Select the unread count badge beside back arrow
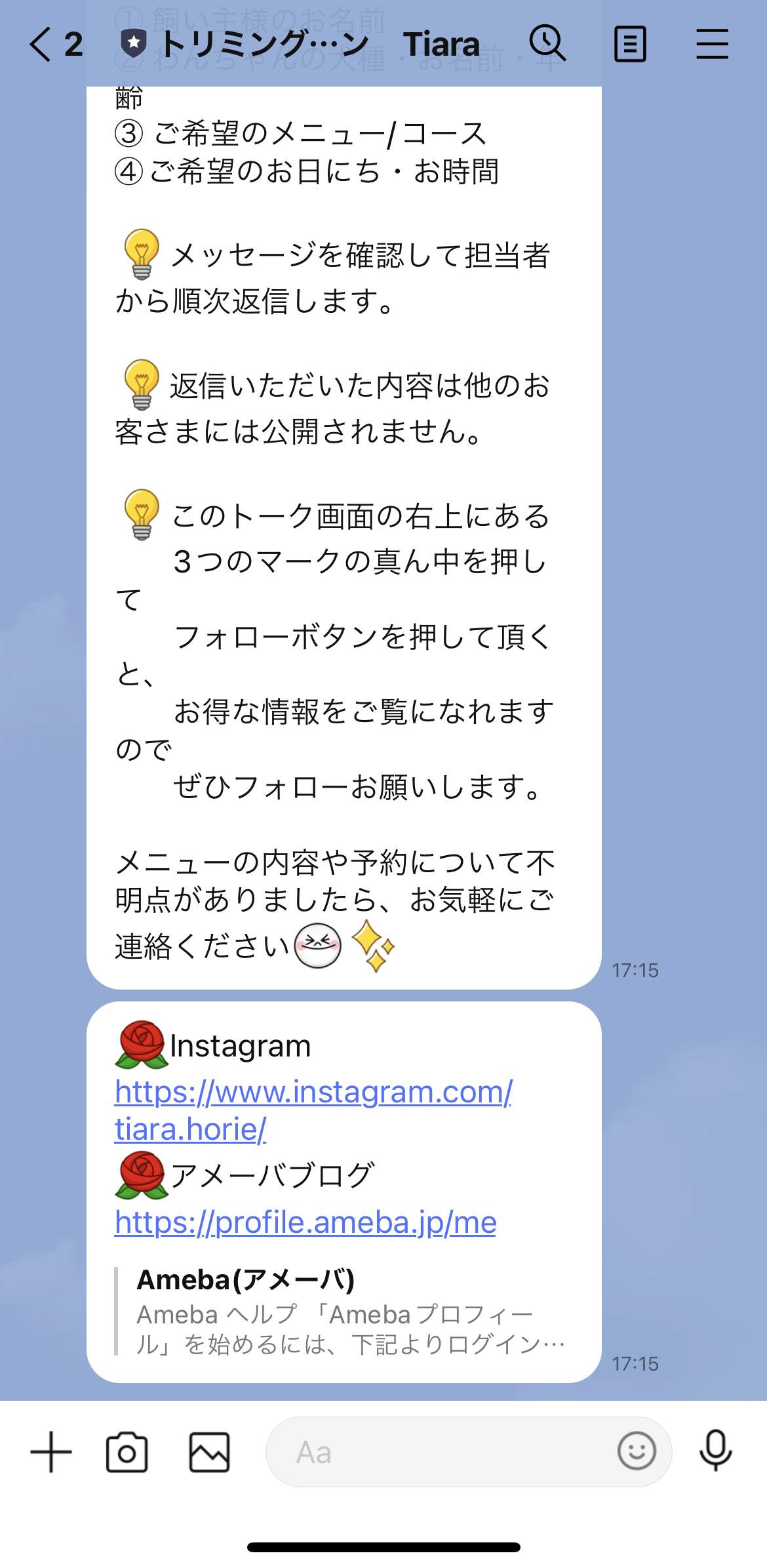Screen dimensions: 767x1568 tap(74, 43)
